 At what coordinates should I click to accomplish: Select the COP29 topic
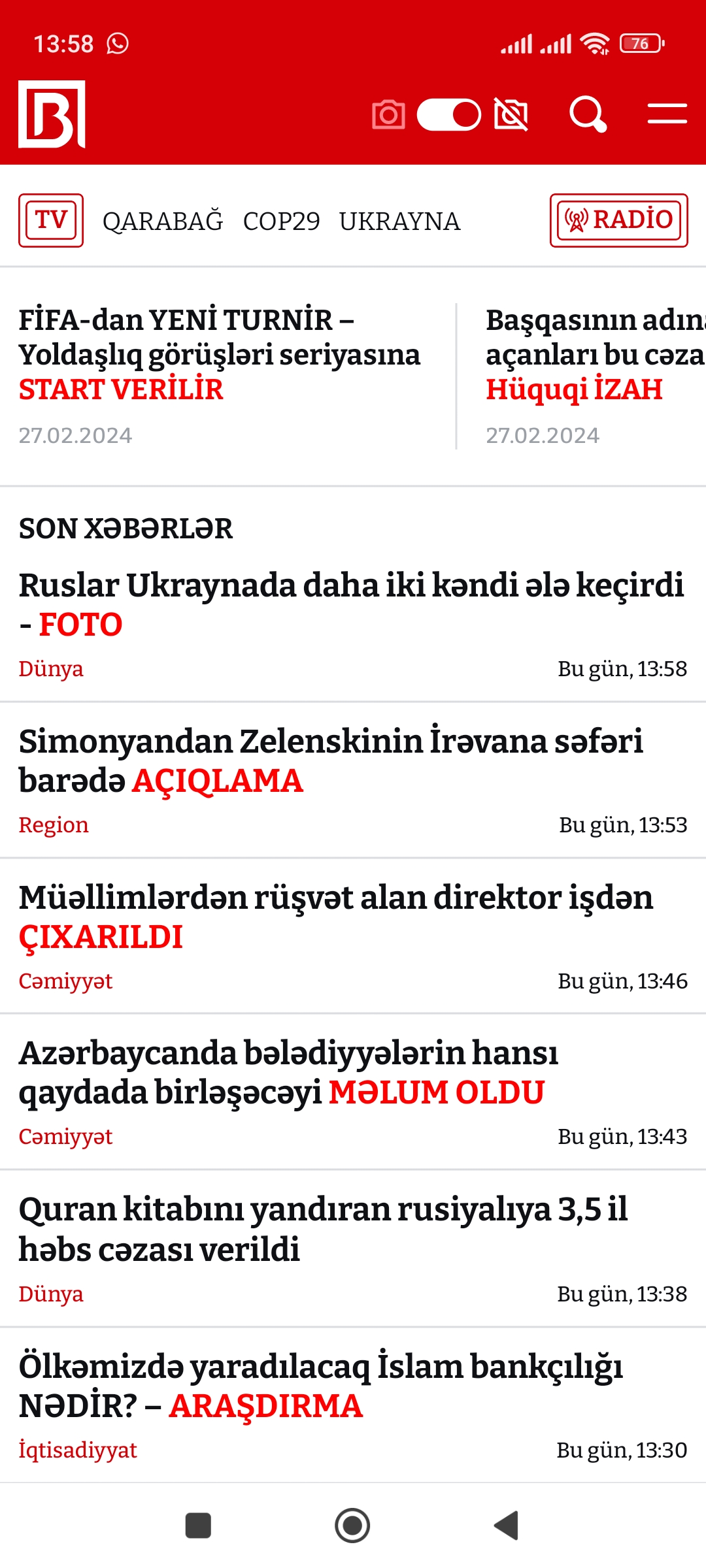click(281, 221)
